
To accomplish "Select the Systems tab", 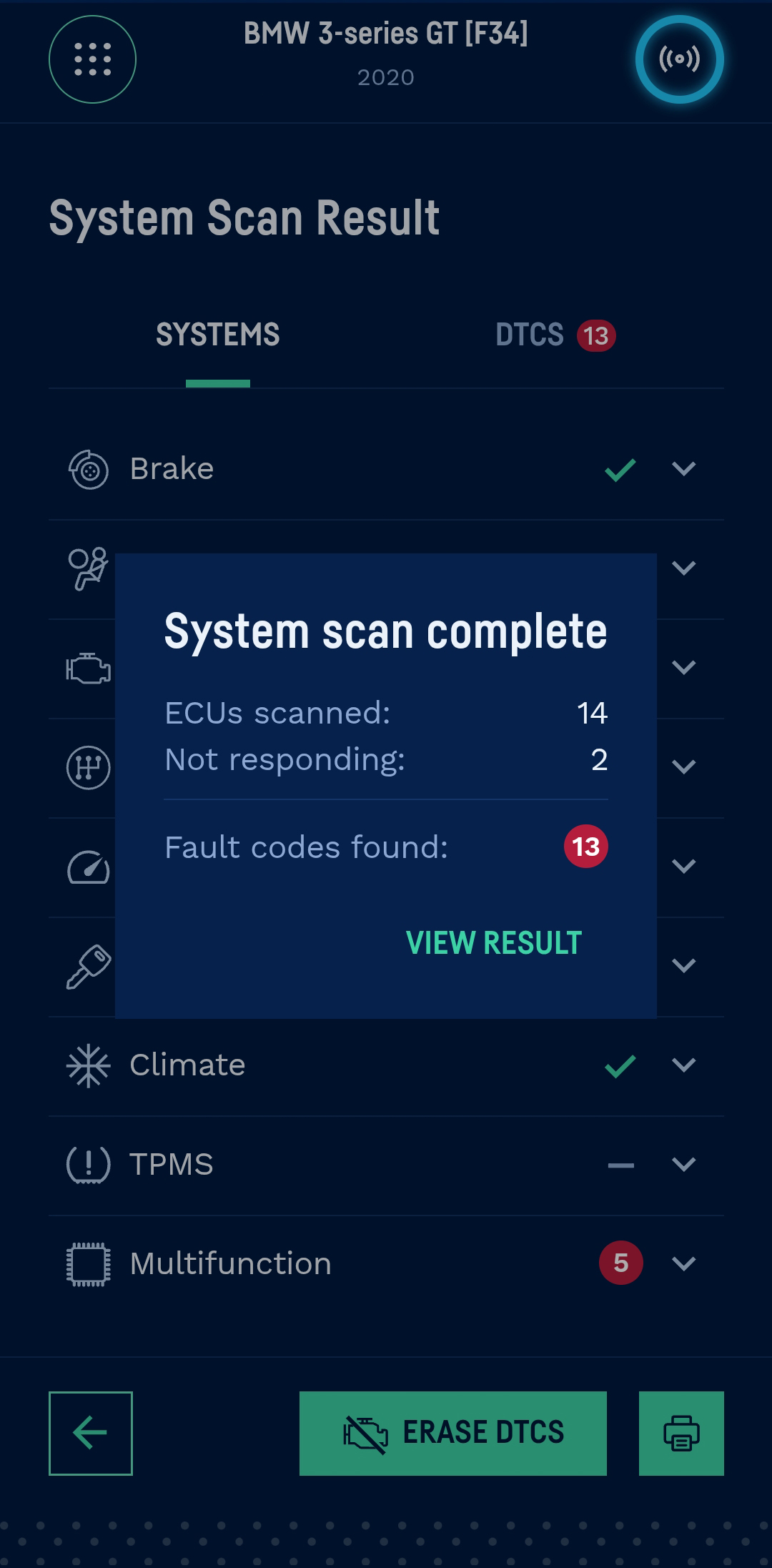I will (217, 335).
